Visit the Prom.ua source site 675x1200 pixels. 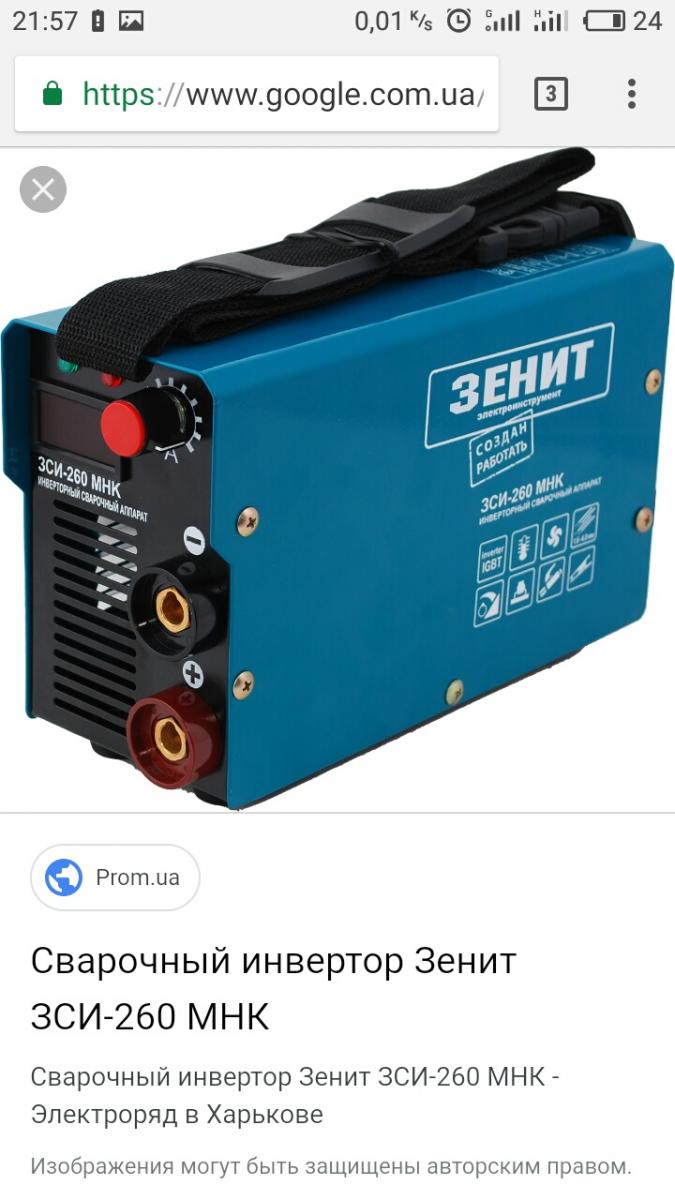115,878
